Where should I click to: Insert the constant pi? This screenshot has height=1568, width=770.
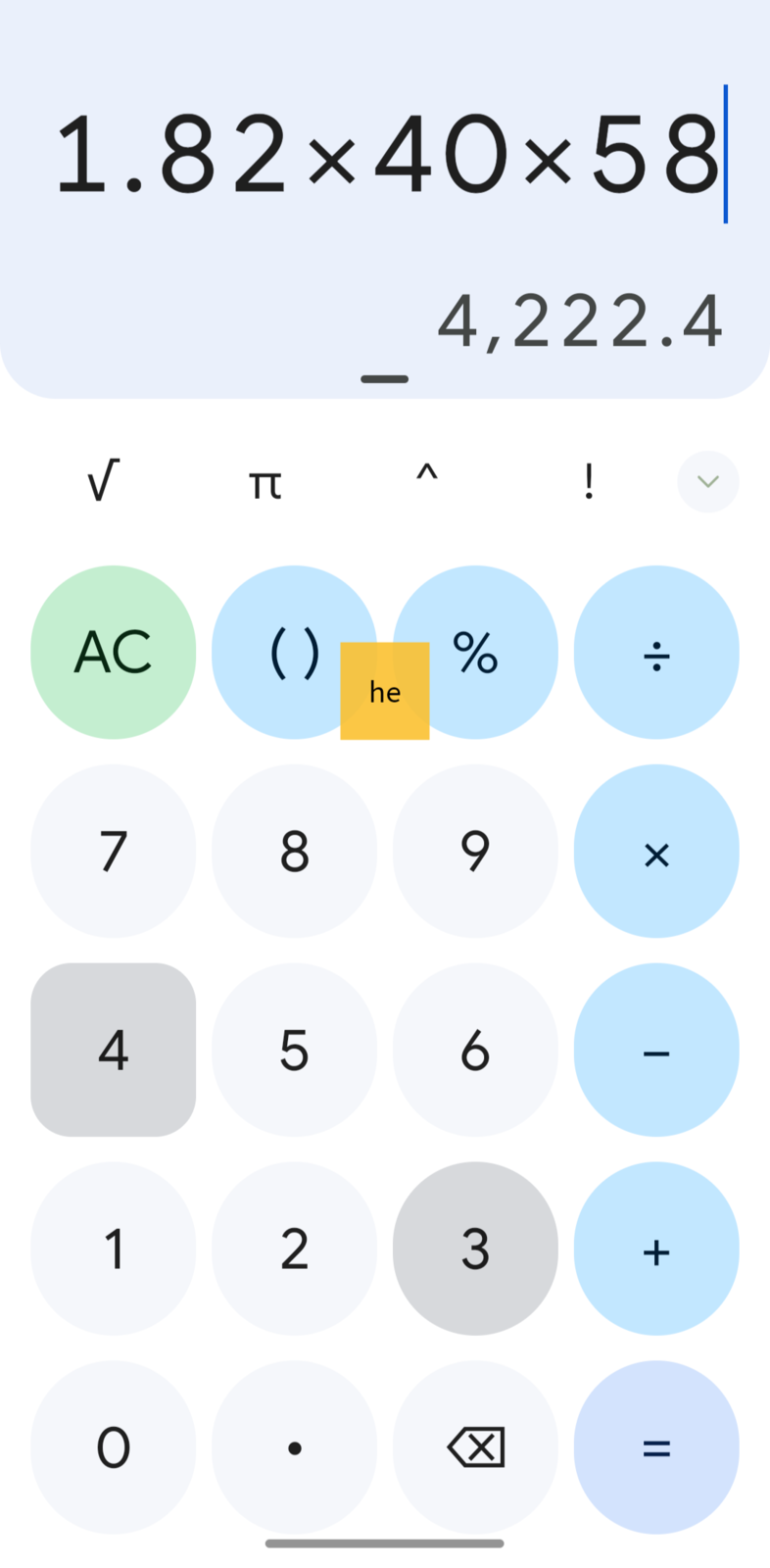pos(265,481)
